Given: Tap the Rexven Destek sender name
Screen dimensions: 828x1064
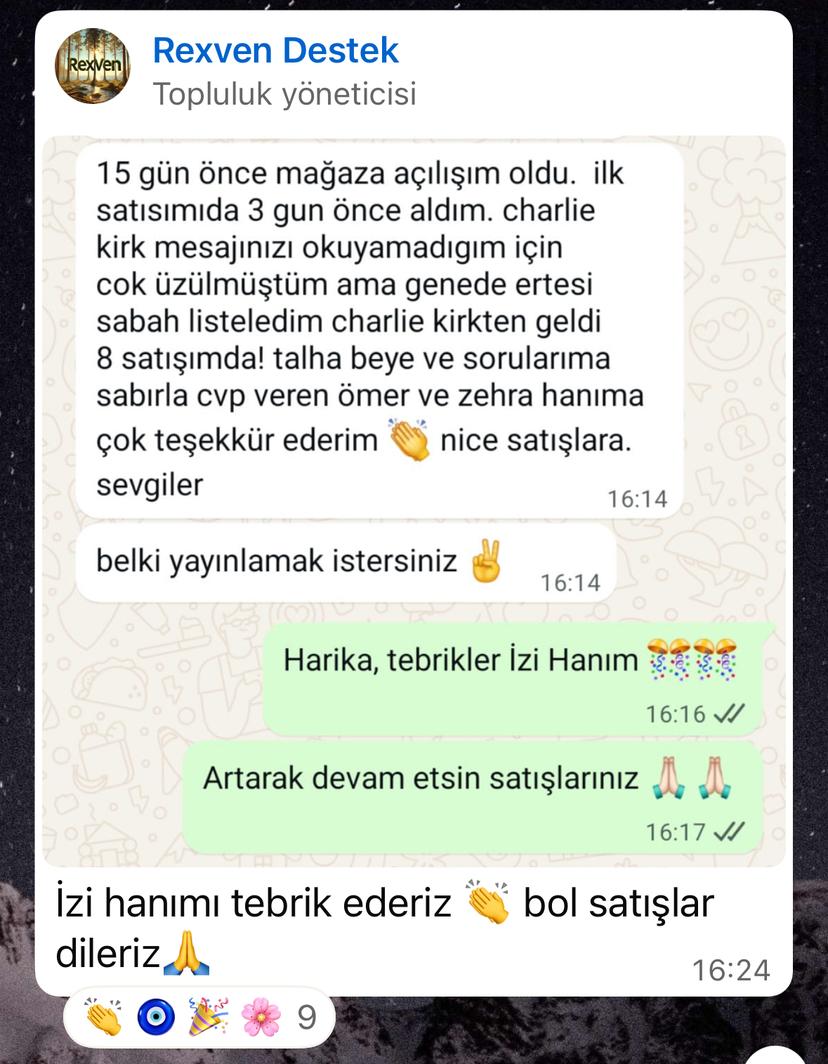Looking at the screenshot, I should click(275, 49).
